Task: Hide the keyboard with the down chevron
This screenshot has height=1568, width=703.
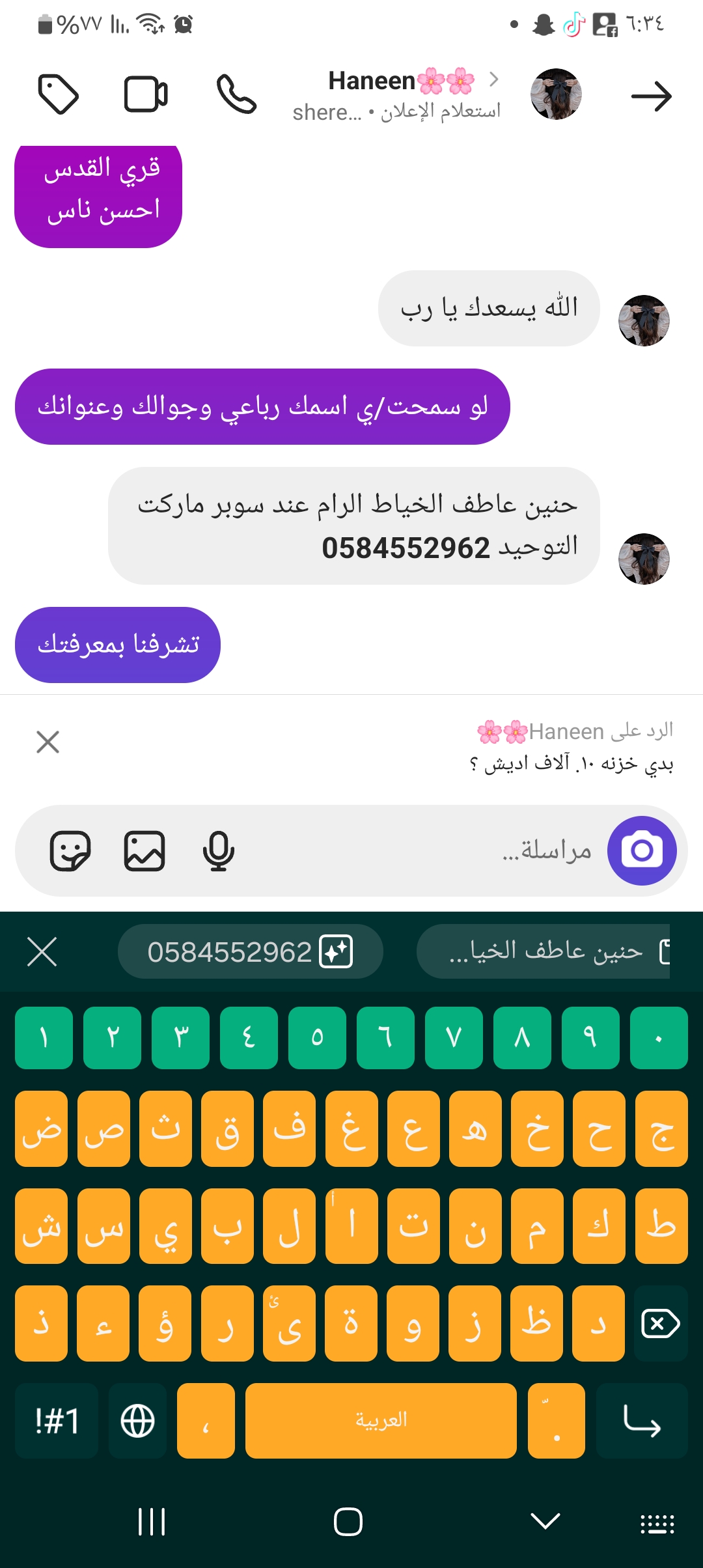Action: coord(545,1522)
